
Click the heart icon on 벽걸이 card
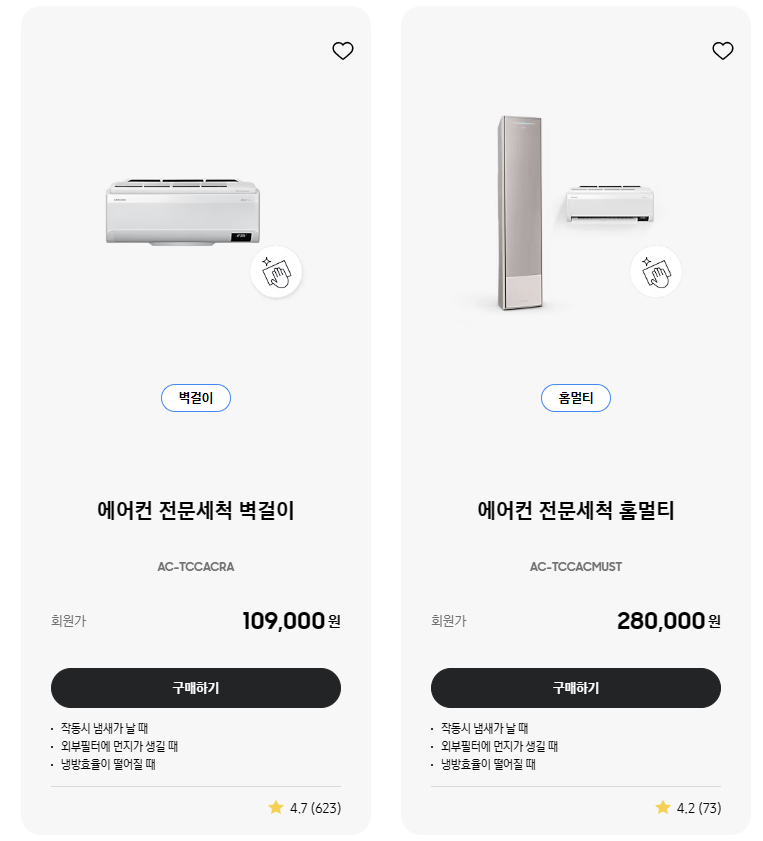pyautogui.click(x=342, y=51)
